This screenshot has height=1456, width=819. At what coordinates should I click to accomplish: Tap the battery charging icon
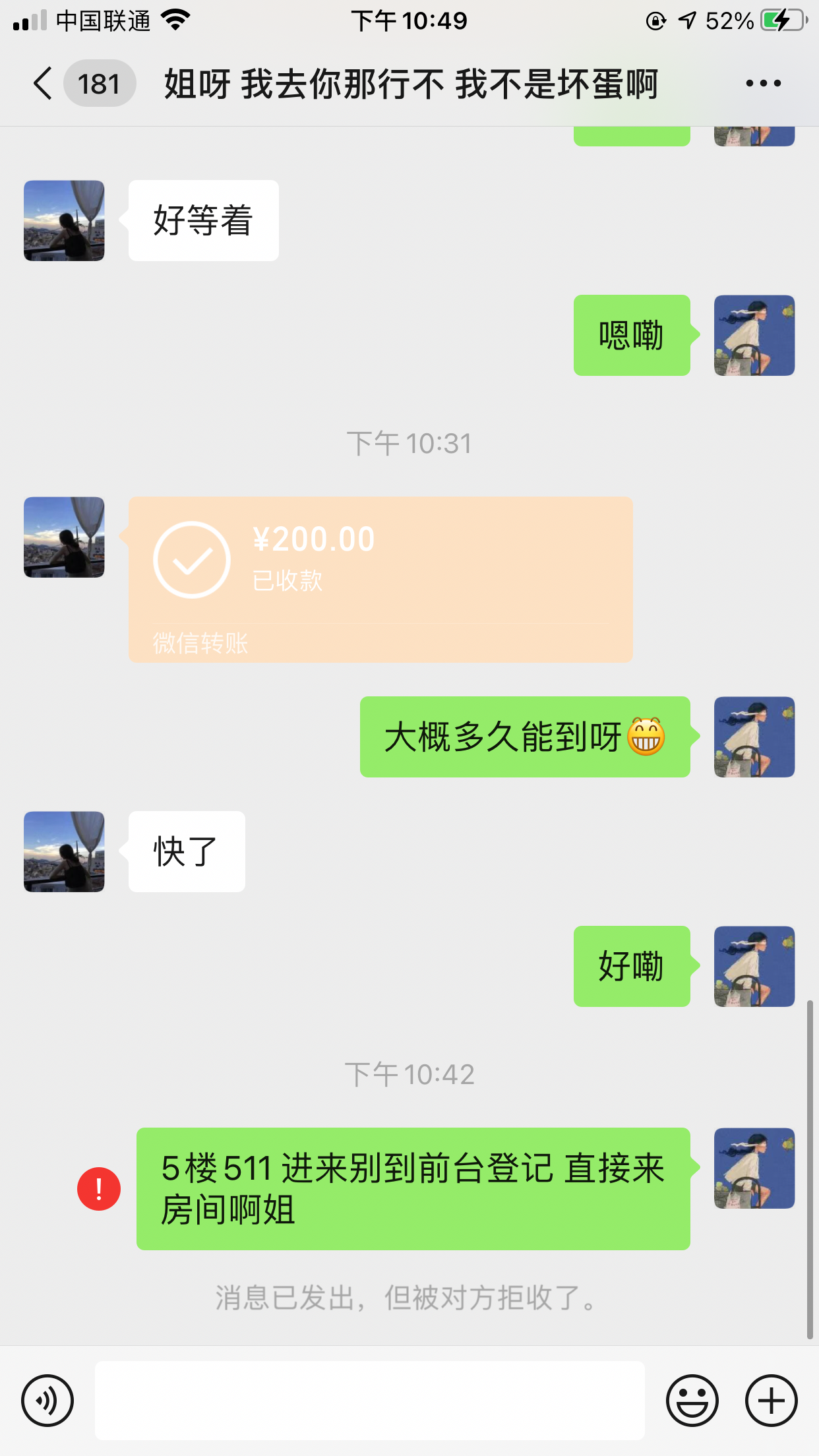(778, 20)
